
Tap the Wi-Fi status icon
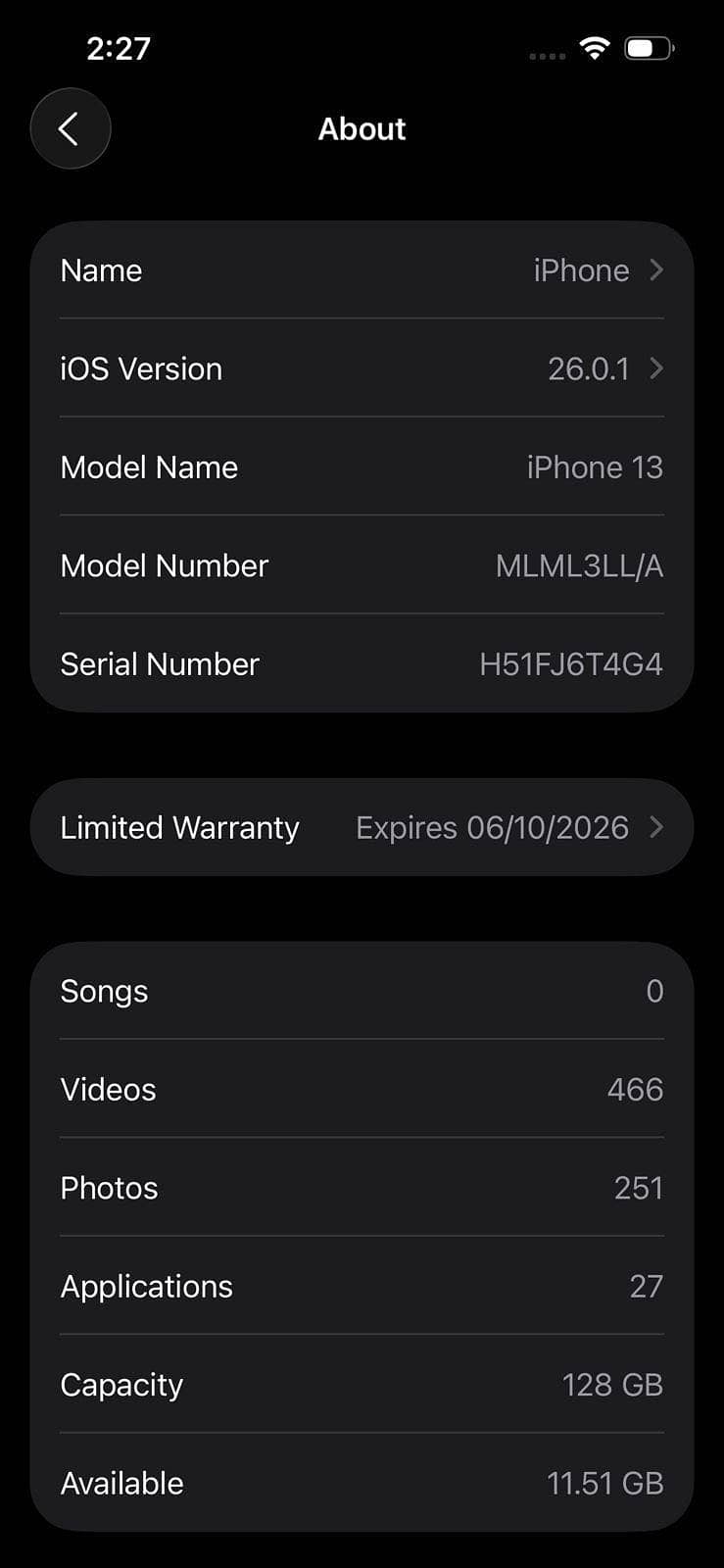[x=594, y=47]
